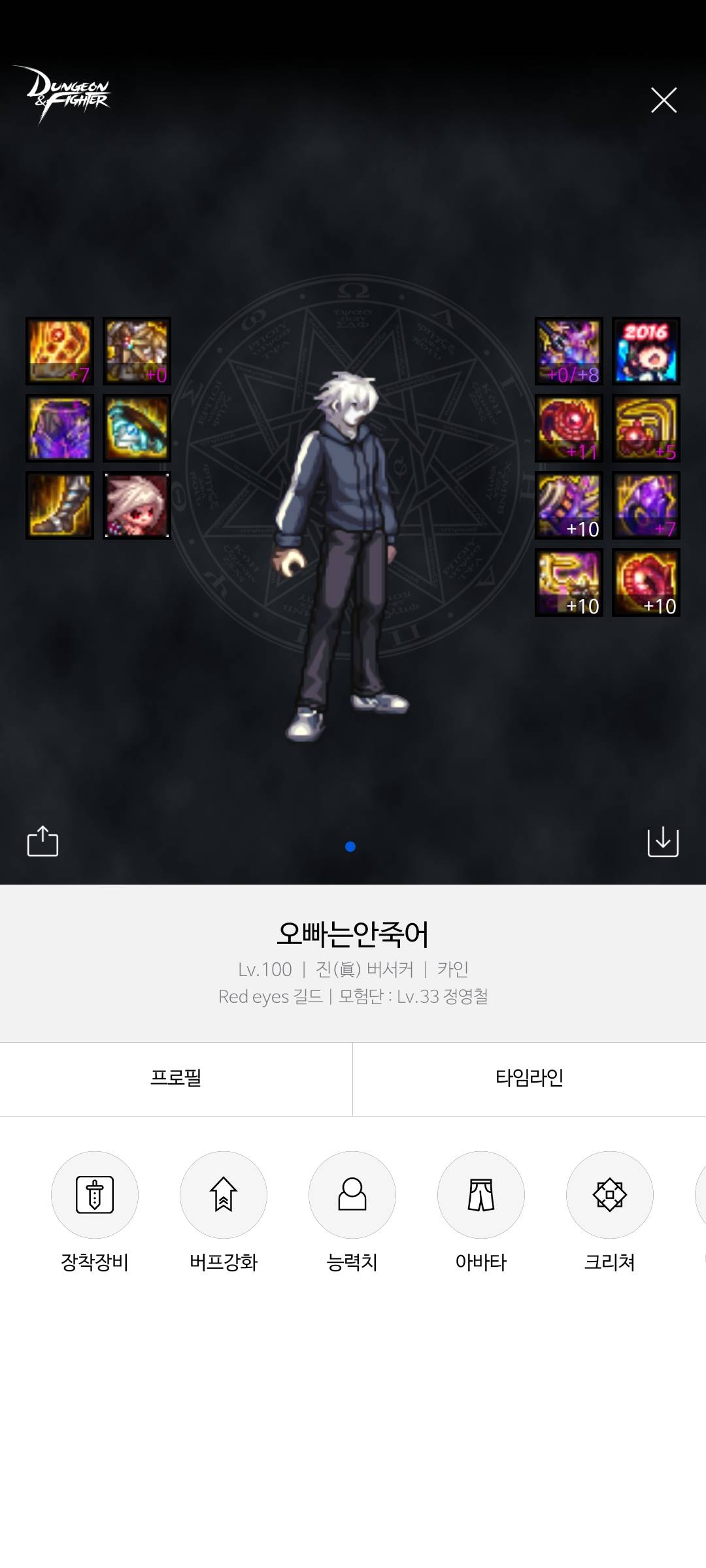Select the +11 red orb item
The width and height of the screenshot is (706, 1568).
[569, 429]
